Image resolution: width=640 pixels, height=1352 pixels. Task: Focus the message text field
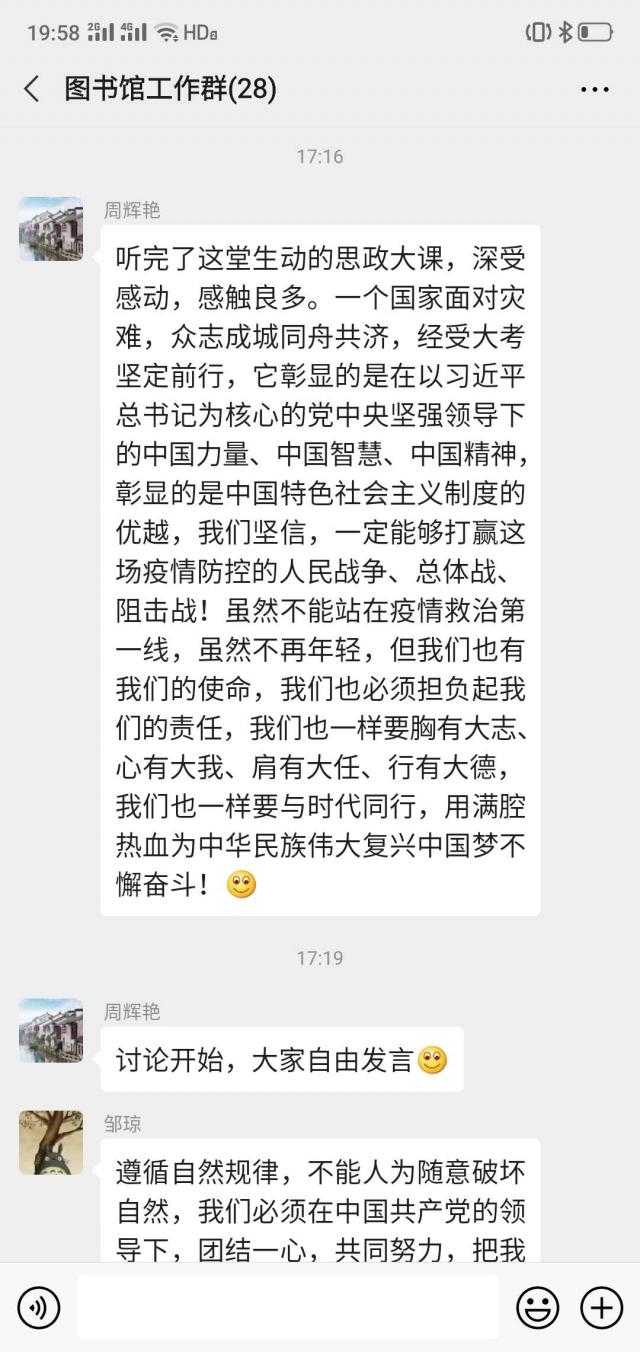click(288, 1307)
